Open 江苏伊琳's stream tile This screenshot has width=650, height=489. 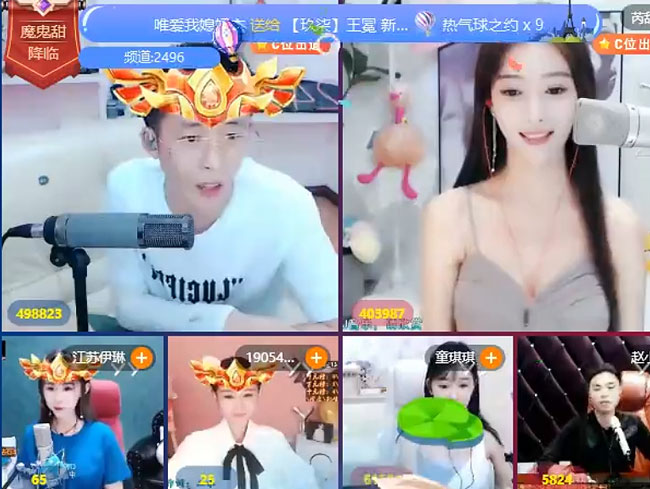tap(80, 420)
